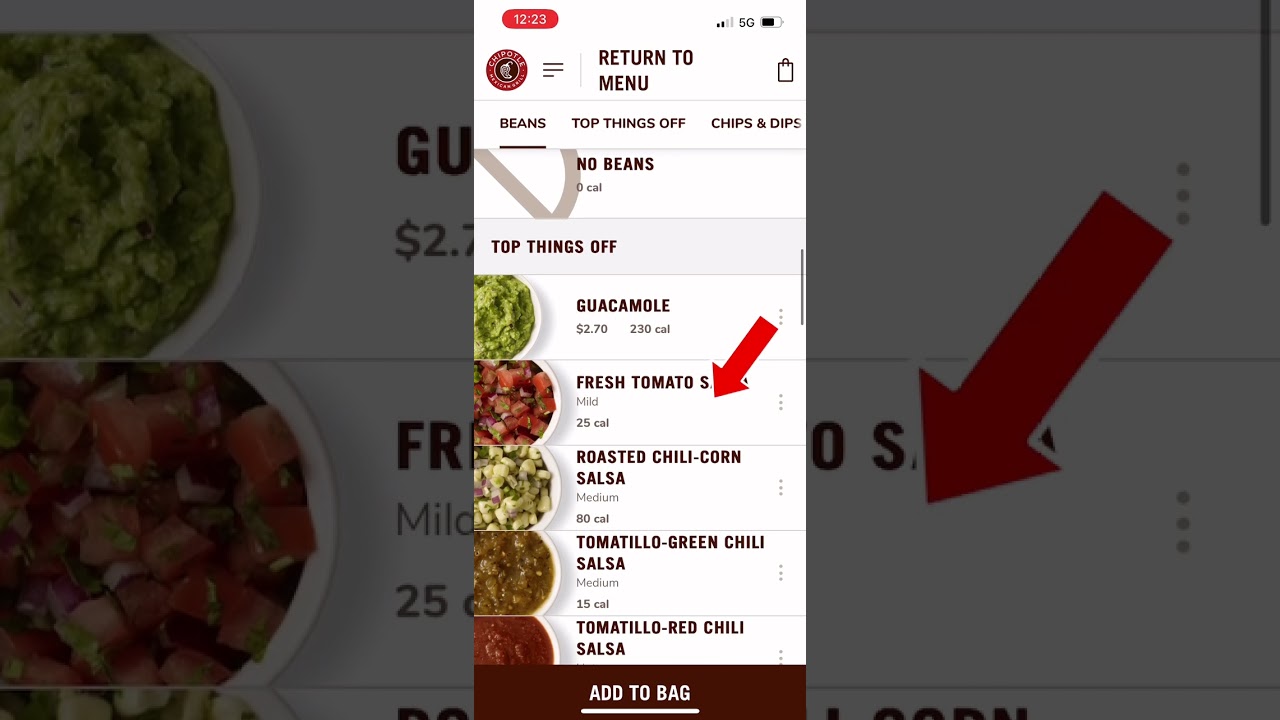The image size is (1280, 720).
Task: Tap Return to Menu
Action: (x=645, y=70)
